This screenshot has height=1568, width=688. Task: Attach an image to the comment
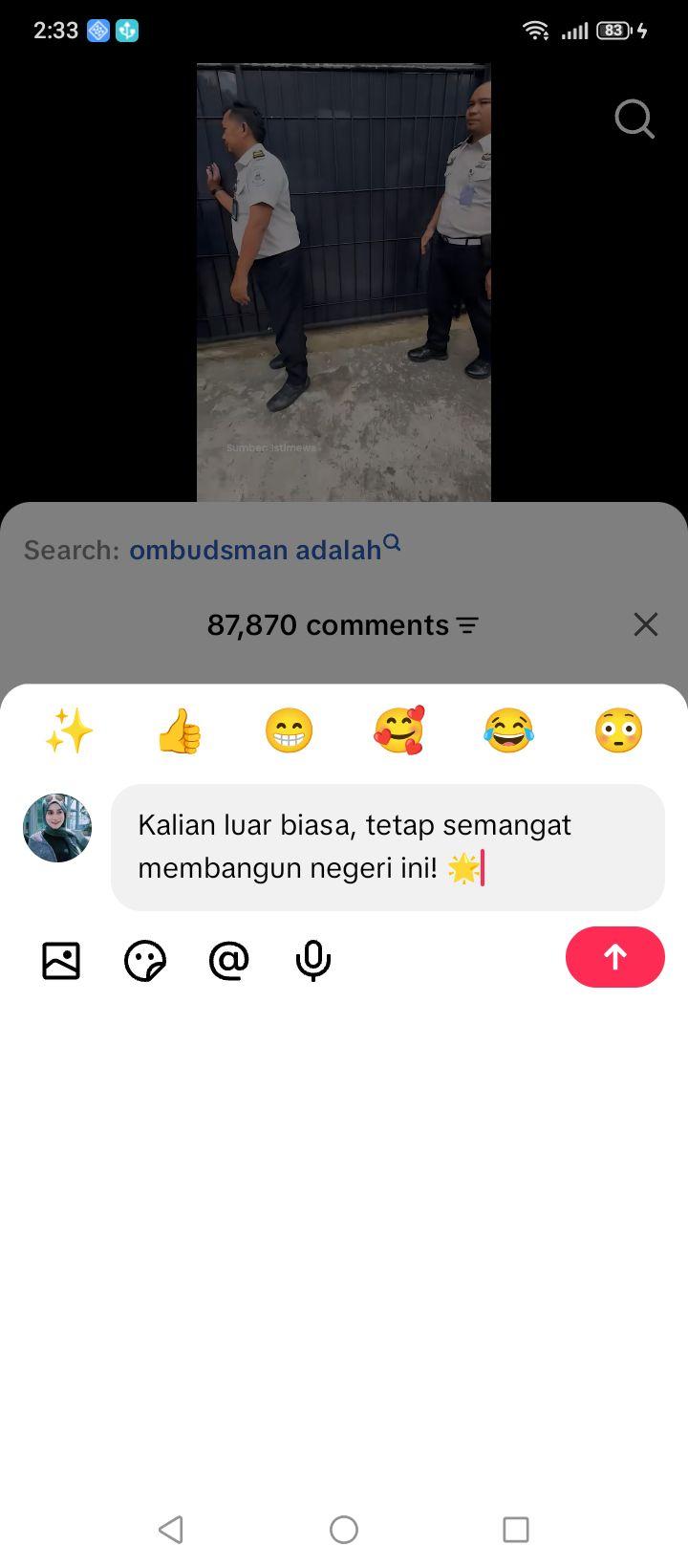pos(61,960)
